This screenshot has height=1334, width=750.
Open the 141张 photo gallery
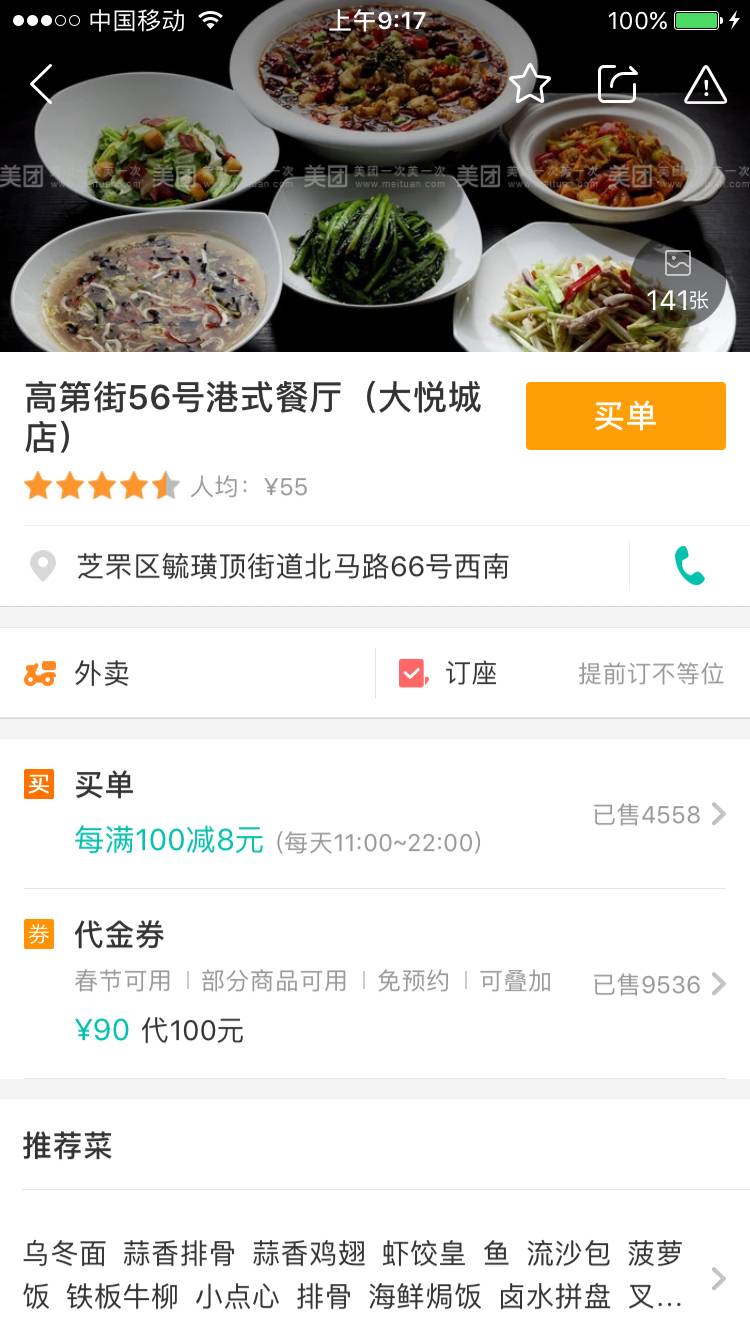678,281
